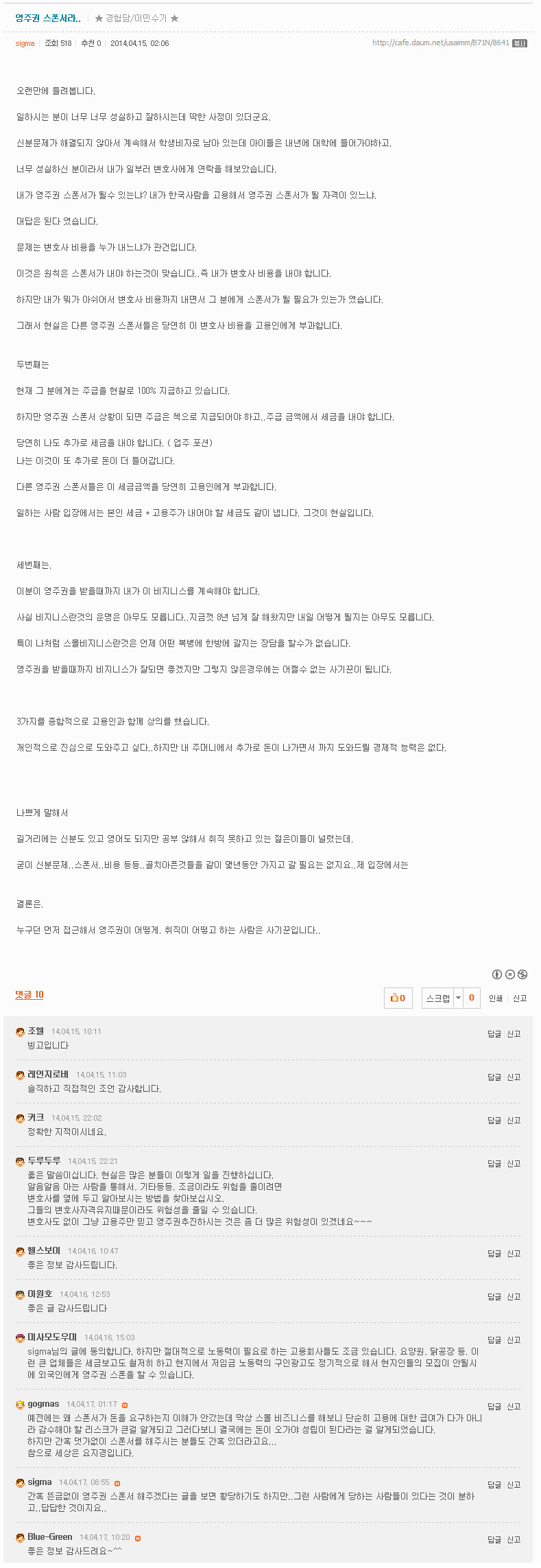The image size is (541, 1568).
Task: Reply to 조엘's comment
Action: coord(494,1034)
